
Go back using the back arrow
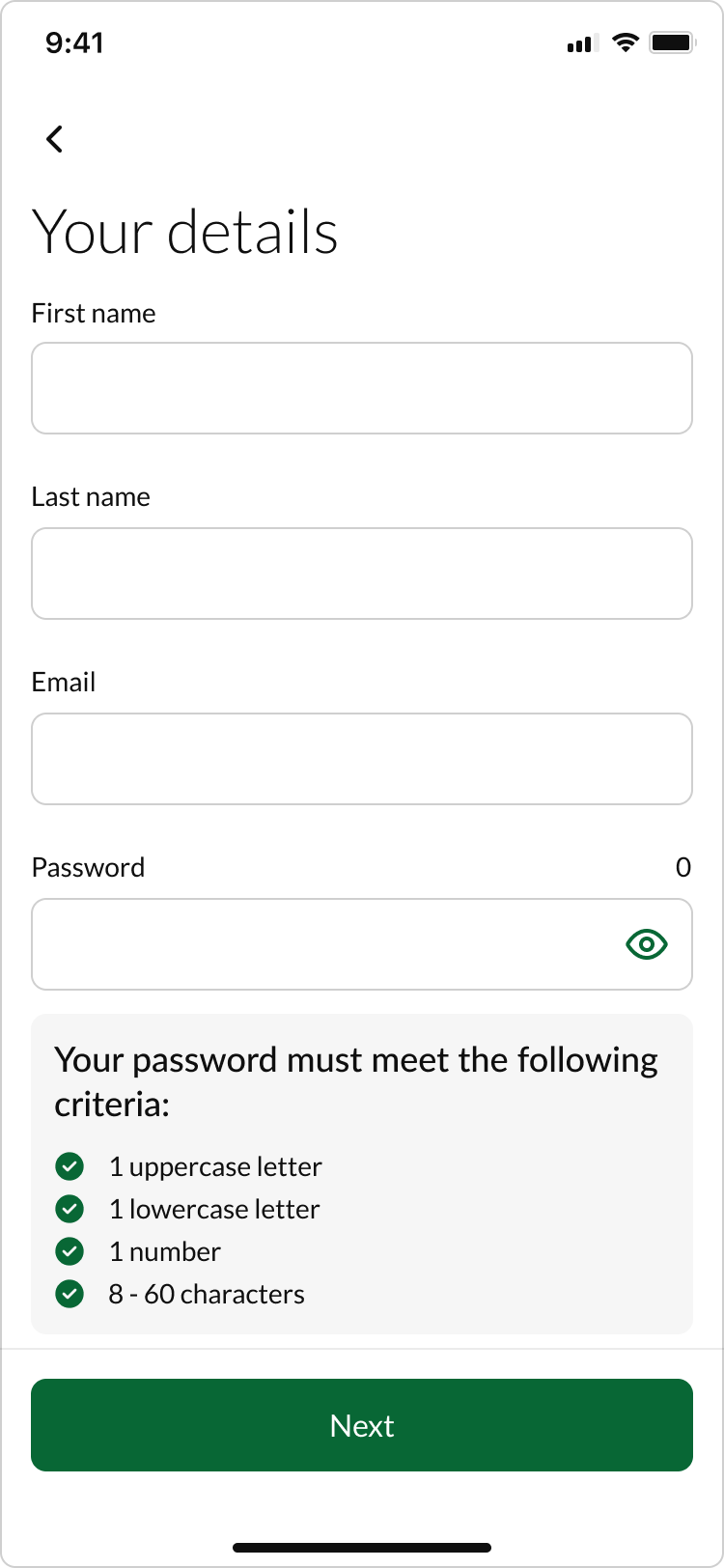(55, 139)
